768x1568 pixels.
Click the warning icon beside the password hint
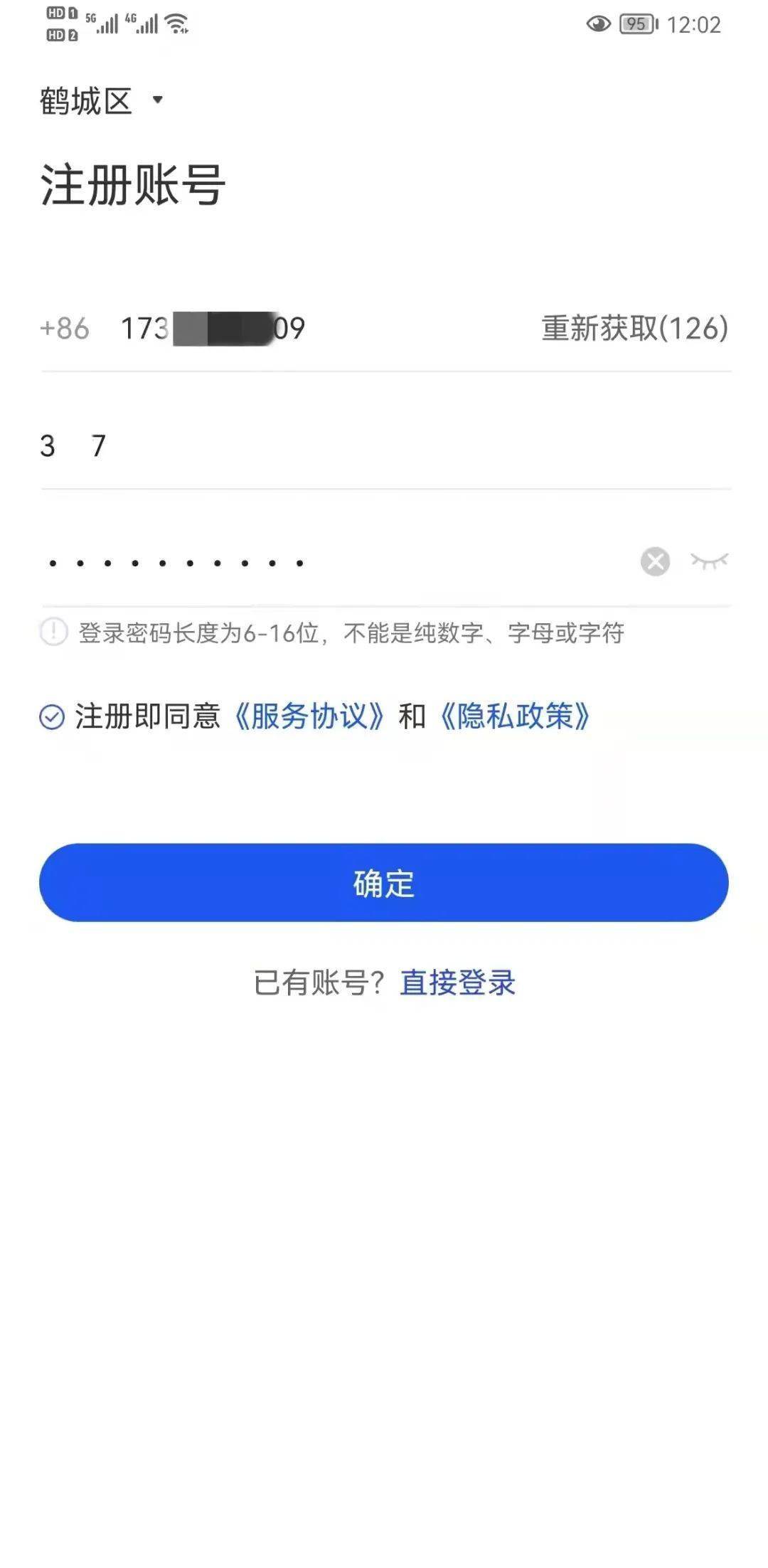[x=51, y=632]
